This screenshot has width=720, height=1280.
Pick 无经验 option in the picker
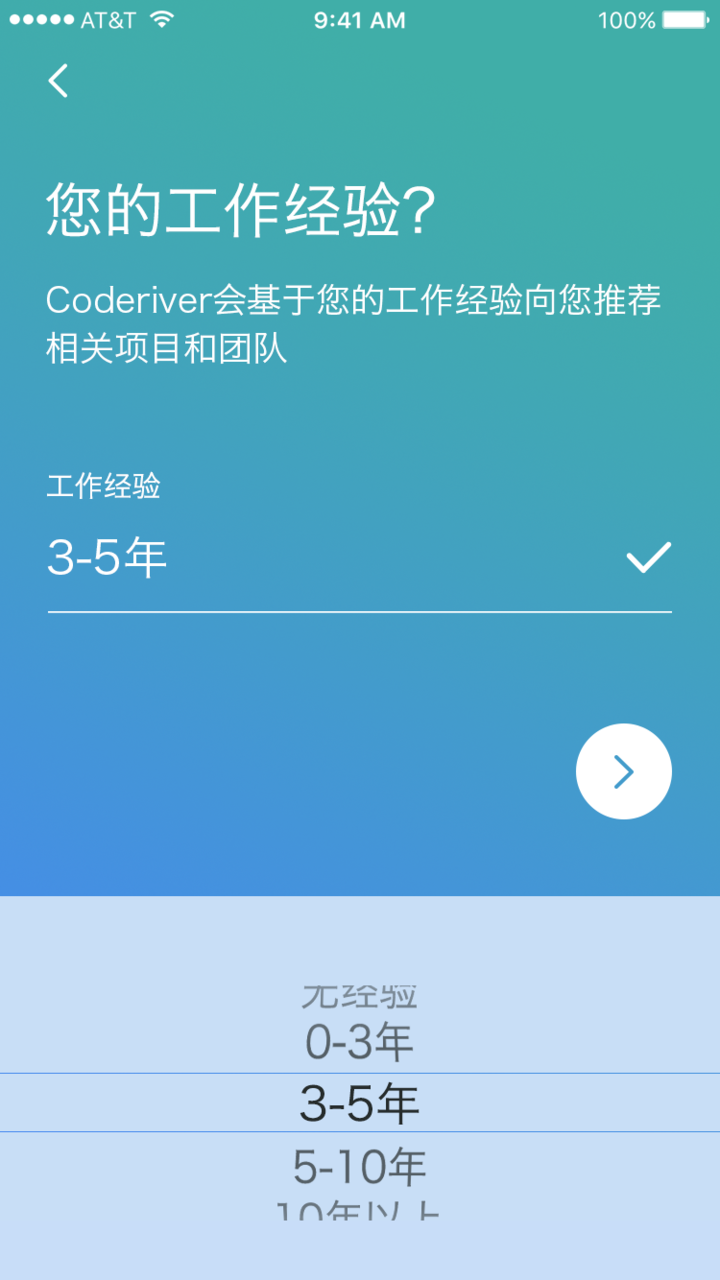click(359, 996)
